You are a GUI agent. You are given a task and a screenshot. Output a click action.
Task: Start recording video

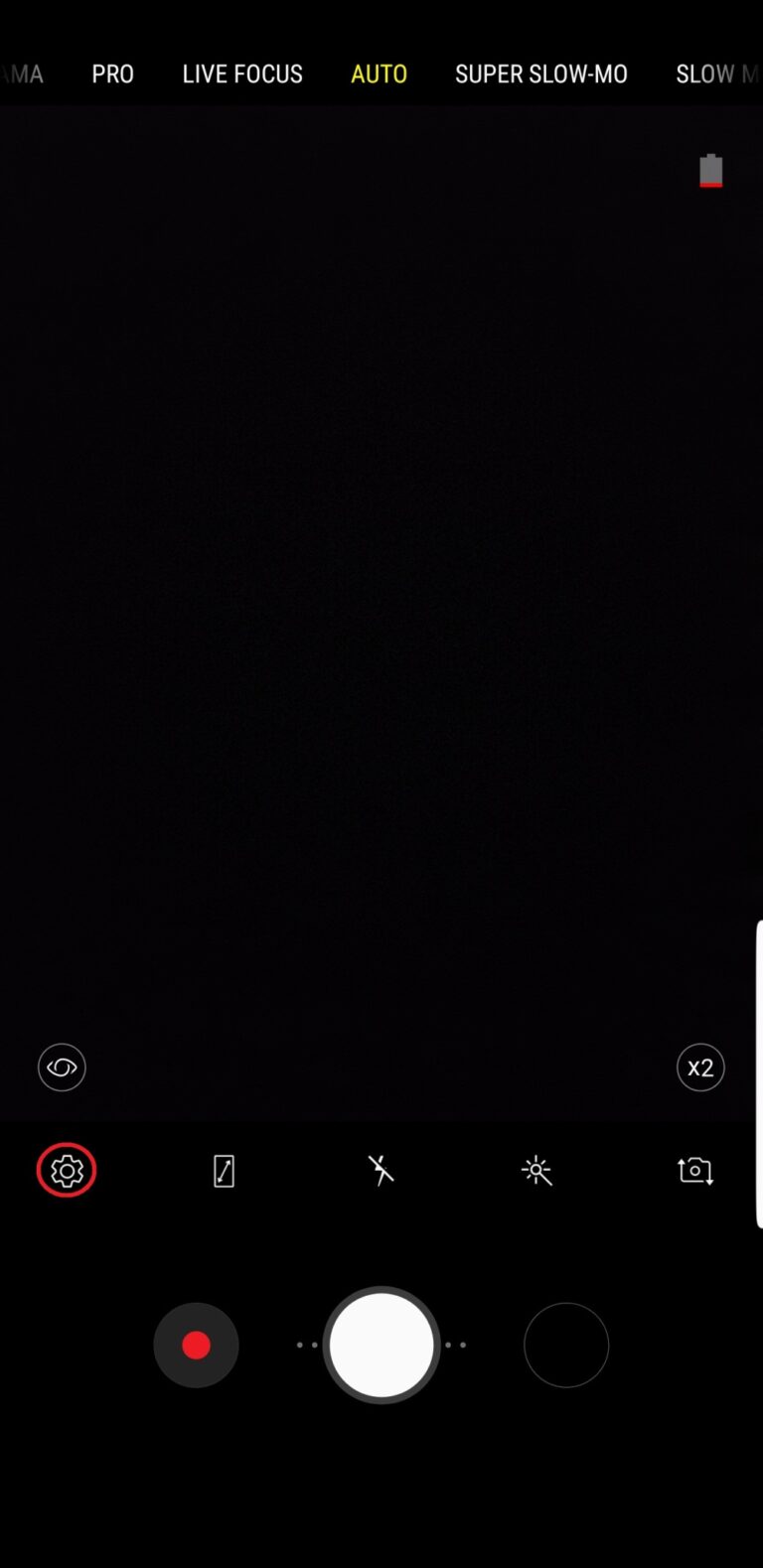[x=196, y=1345]
